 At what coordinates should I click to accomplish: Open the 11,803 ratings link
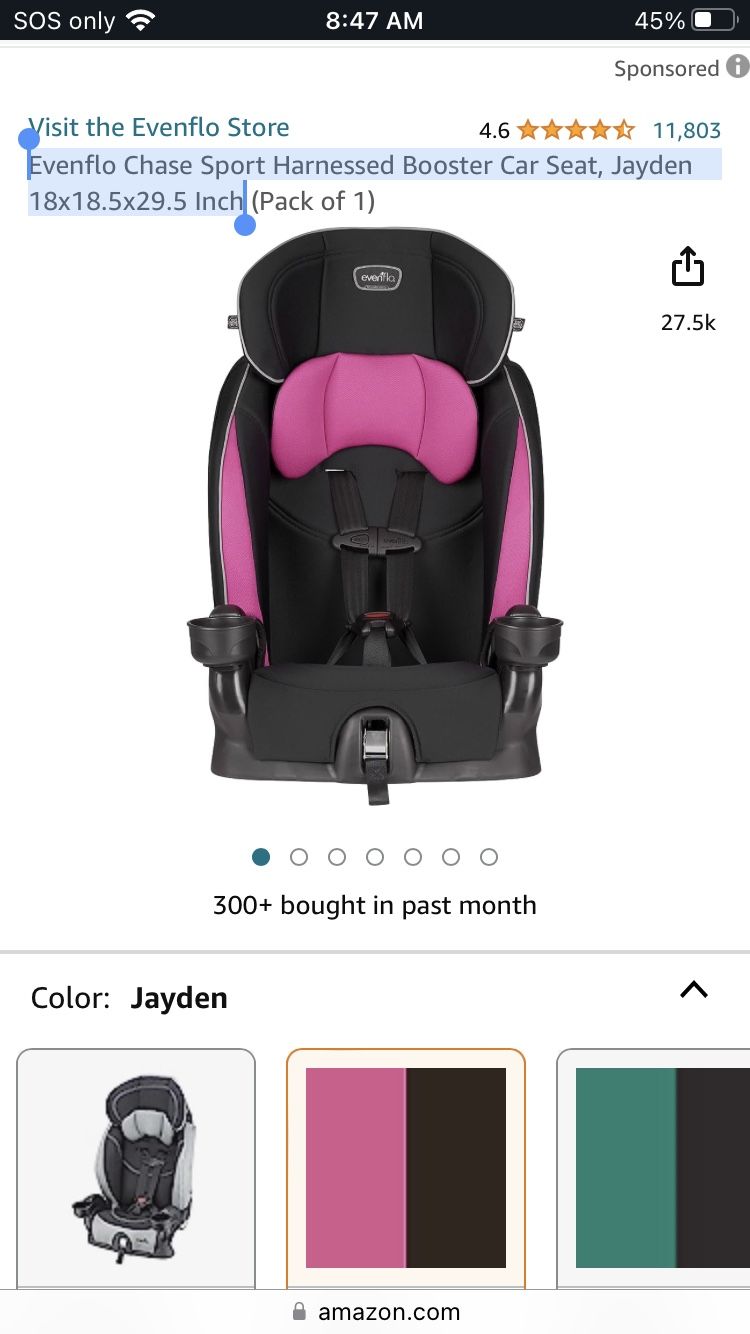686,130
